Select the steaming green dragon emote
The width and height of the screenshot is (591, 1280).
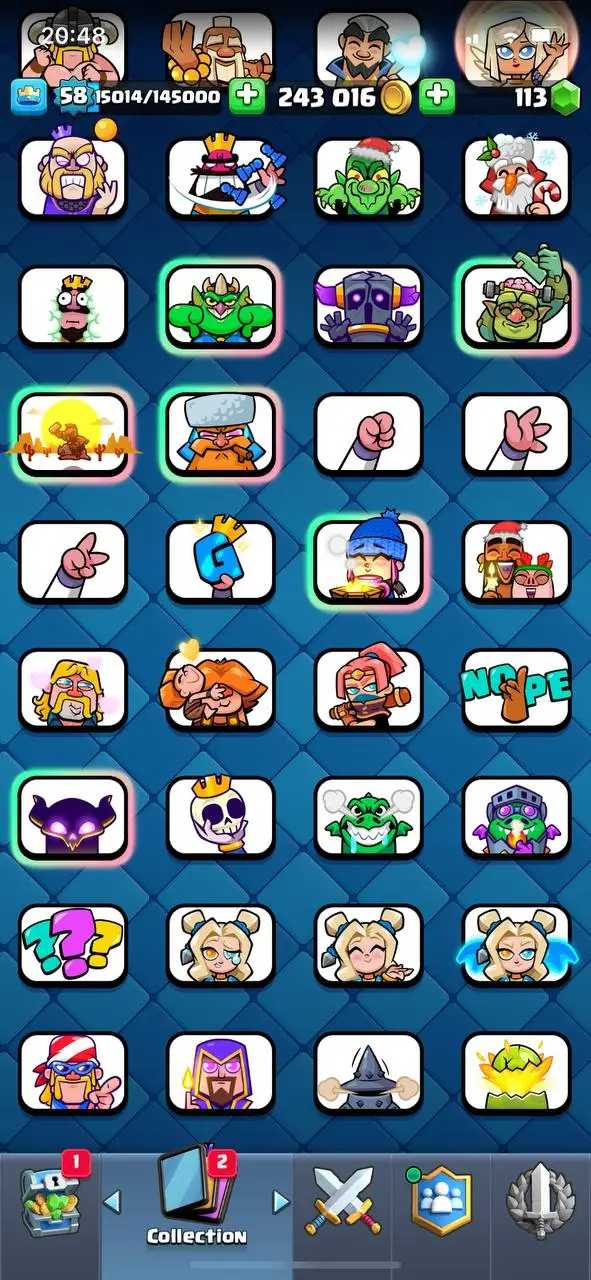pos(368,817)
